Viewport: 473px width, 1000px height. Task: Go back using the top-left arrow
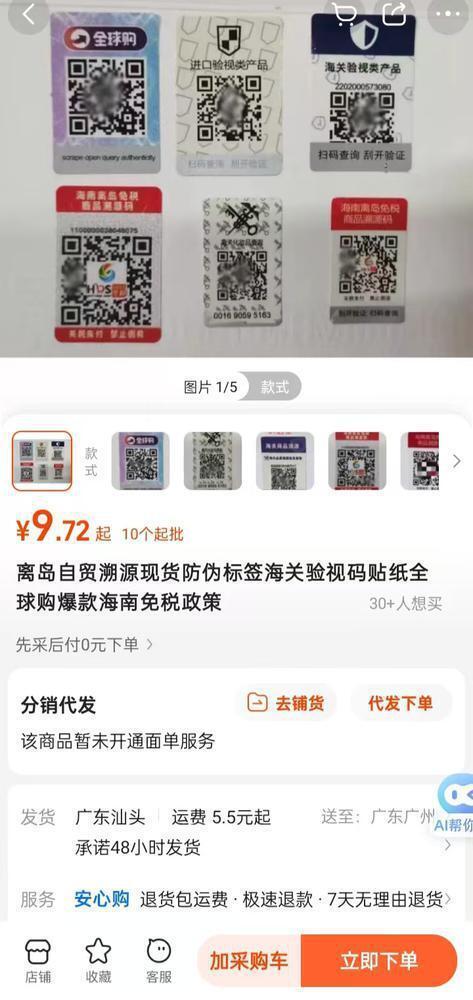coord(28,14)
